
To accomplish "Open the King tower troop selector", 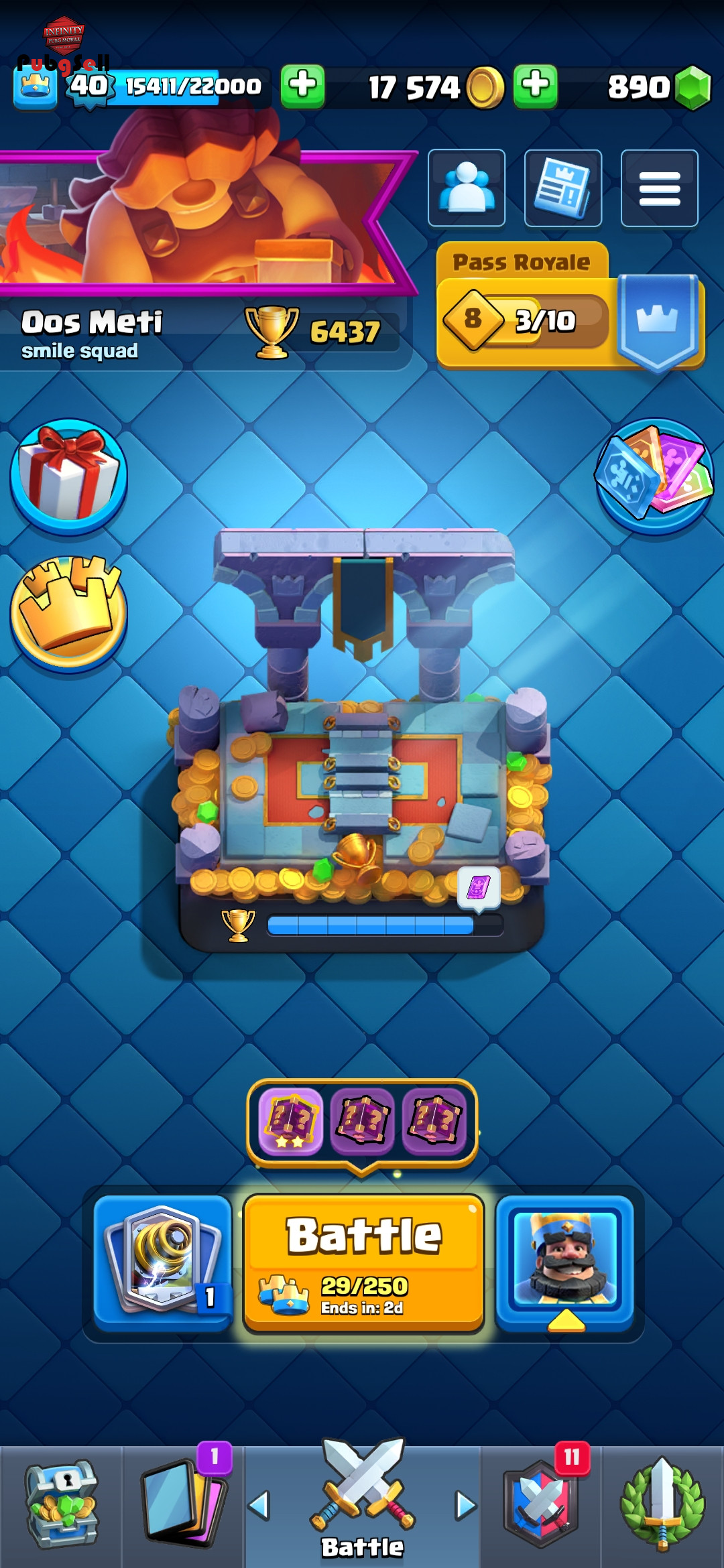I will pyautogui.click(x=564, y=1263).
